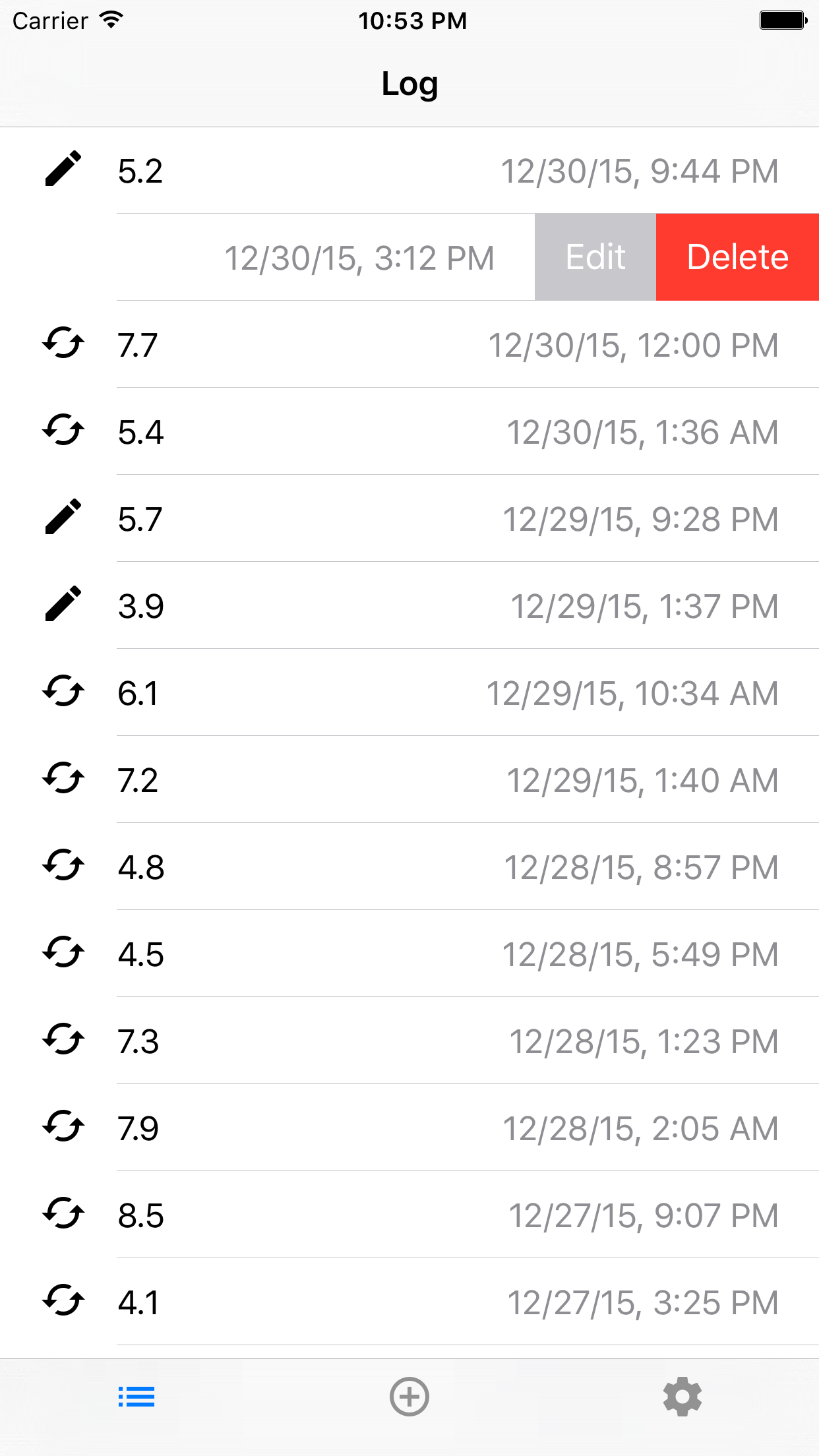Image resolution: width=819 pixels, height=1456 pixels.
Task: Tap the sync icon beside the 7.7 reading
Action: click(x=64, y=344)
